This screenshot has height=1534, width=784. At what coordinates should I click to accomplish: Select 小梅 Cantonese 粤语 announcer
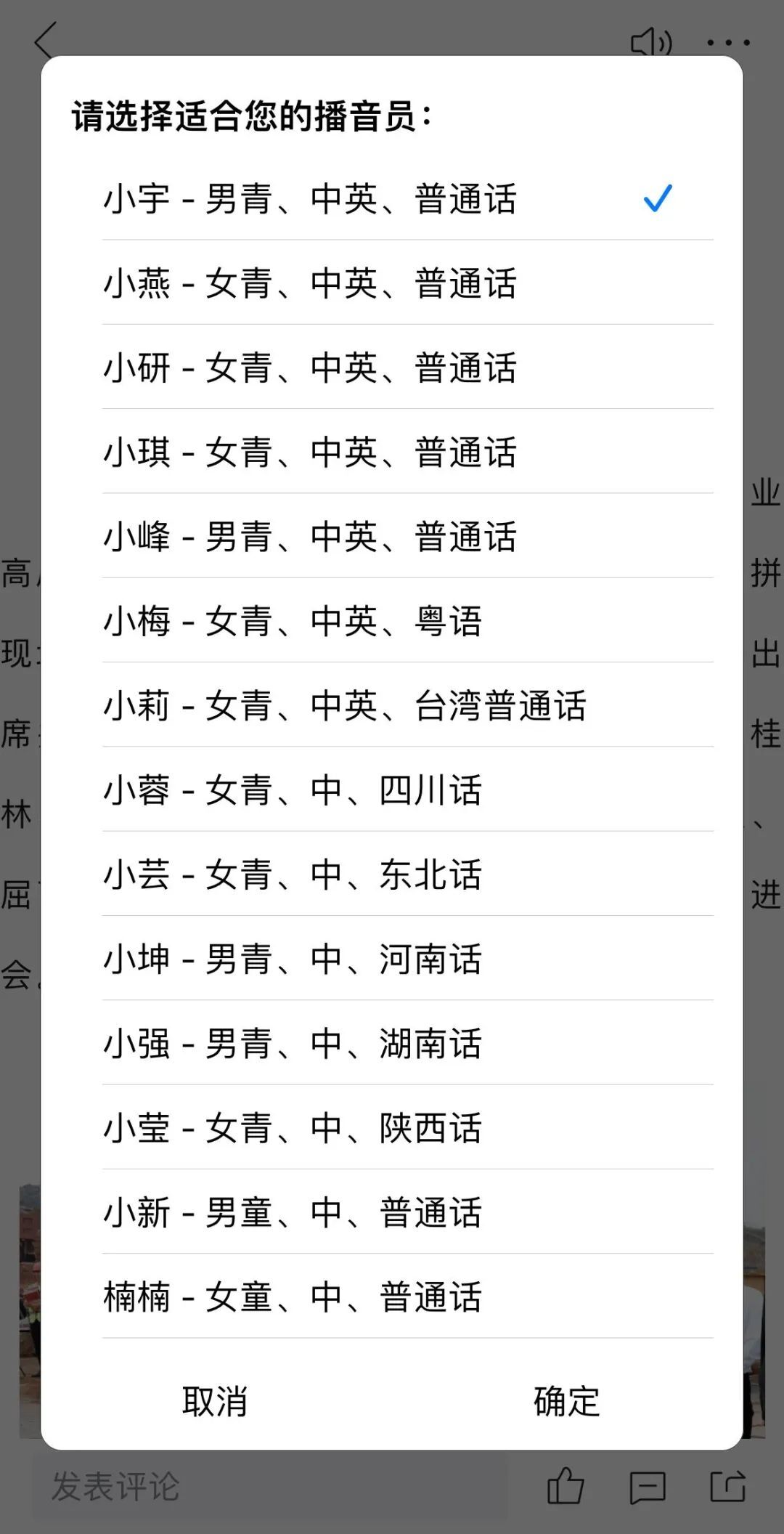tap(407, 620)
